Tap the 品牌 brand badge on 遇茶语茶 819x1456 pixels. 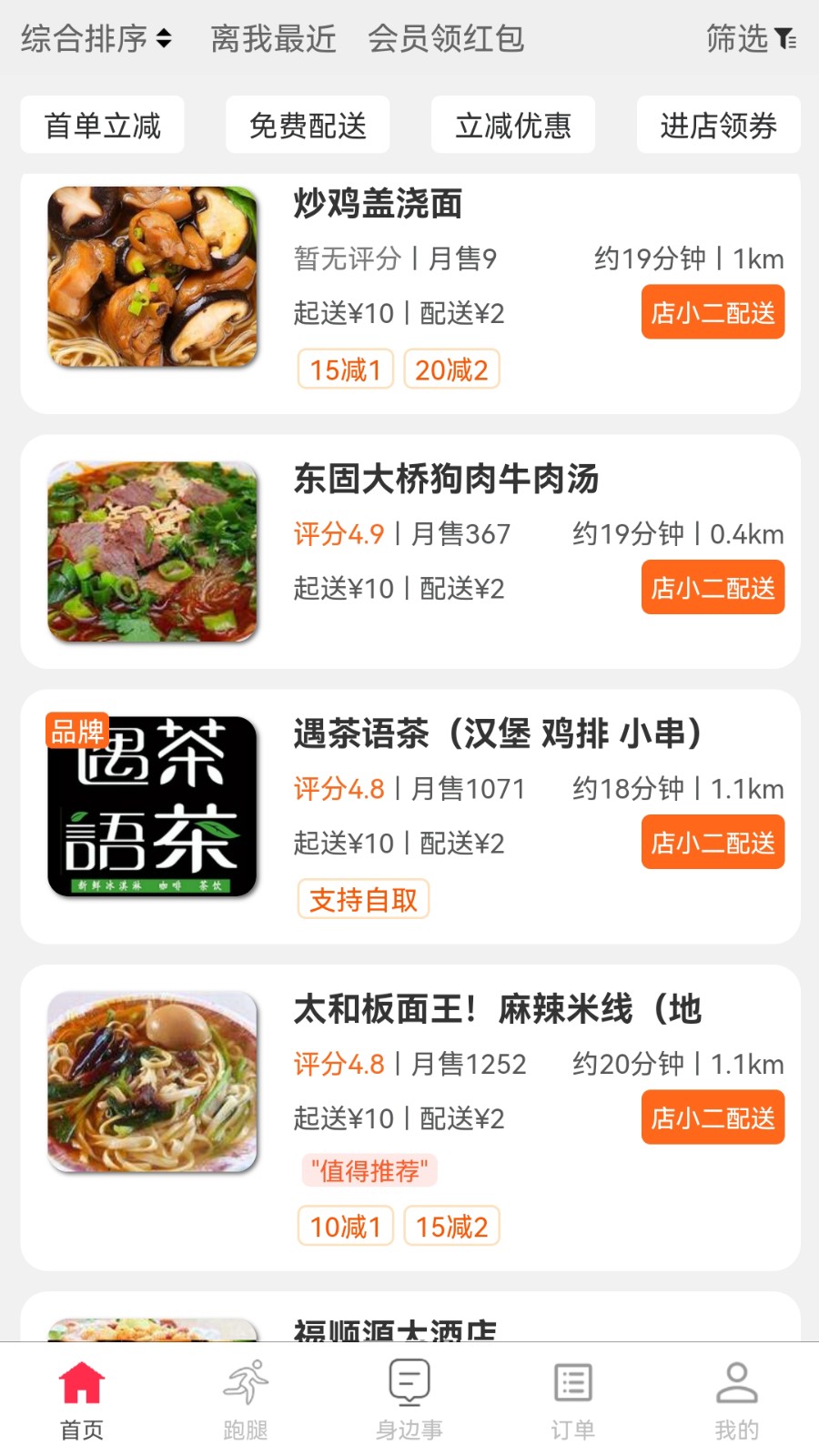[x=77, y=728]
